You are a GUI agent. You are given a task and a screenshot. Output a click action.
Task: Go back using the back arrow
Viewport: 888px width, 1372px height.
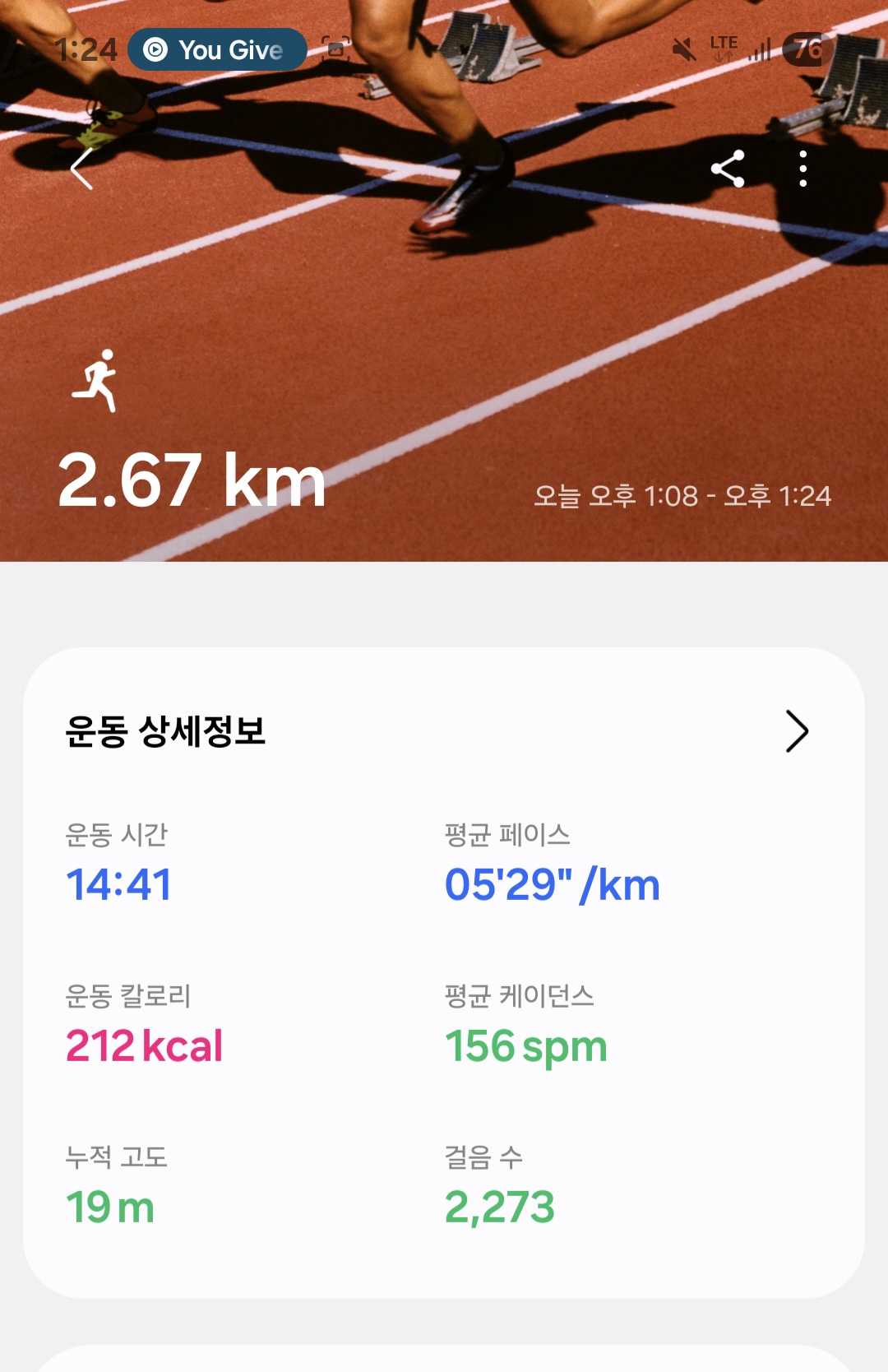click(x=82, y=169)
